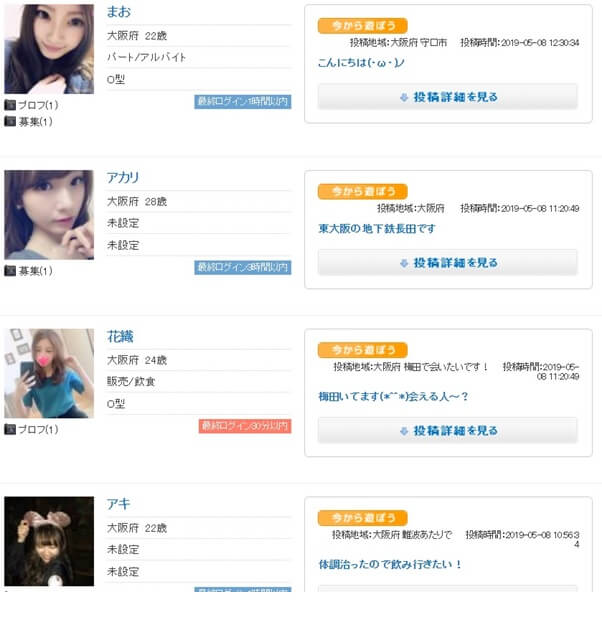This screenshot has height=629, width=602.
Task: View 投稿詳細を見る for まお's post
Action: tap(447, 97)
